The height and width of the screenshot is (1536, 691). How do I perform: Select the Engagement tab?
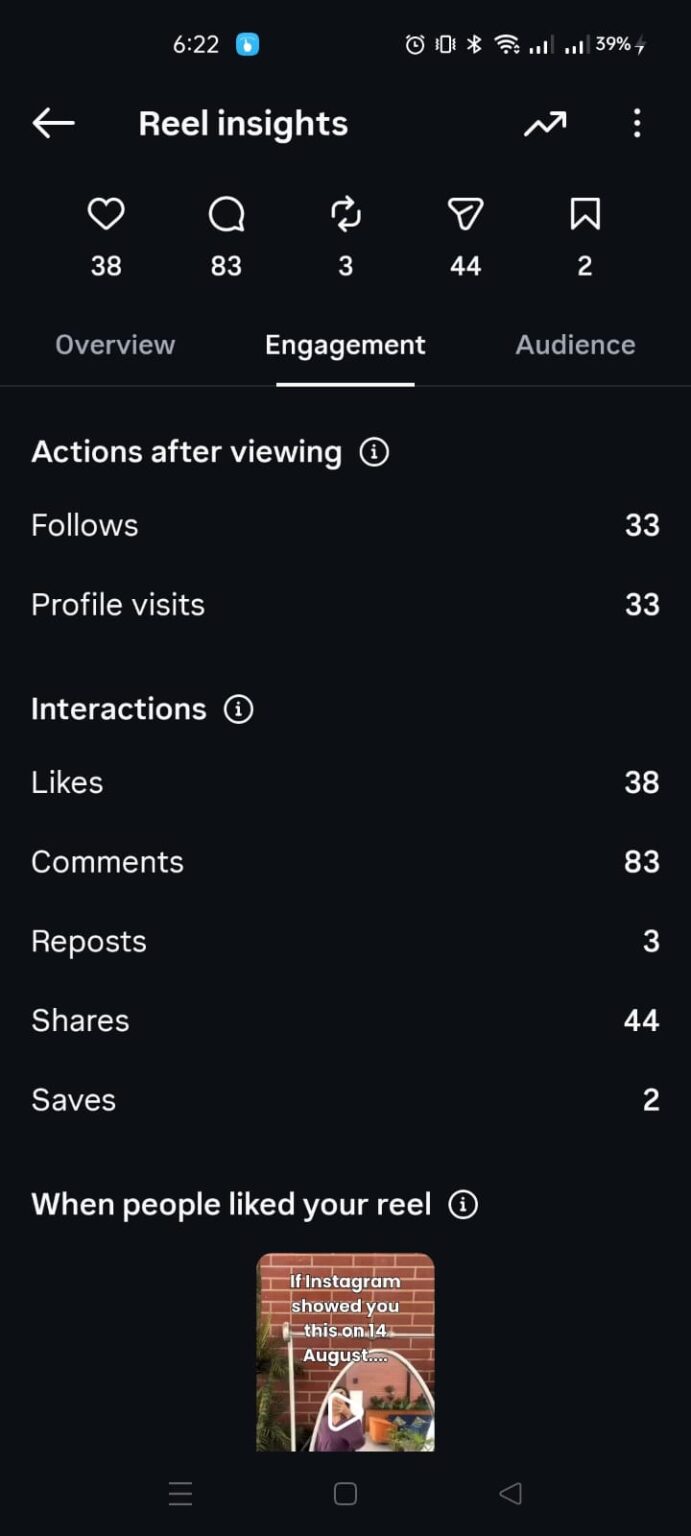click(x=345, y=345)
